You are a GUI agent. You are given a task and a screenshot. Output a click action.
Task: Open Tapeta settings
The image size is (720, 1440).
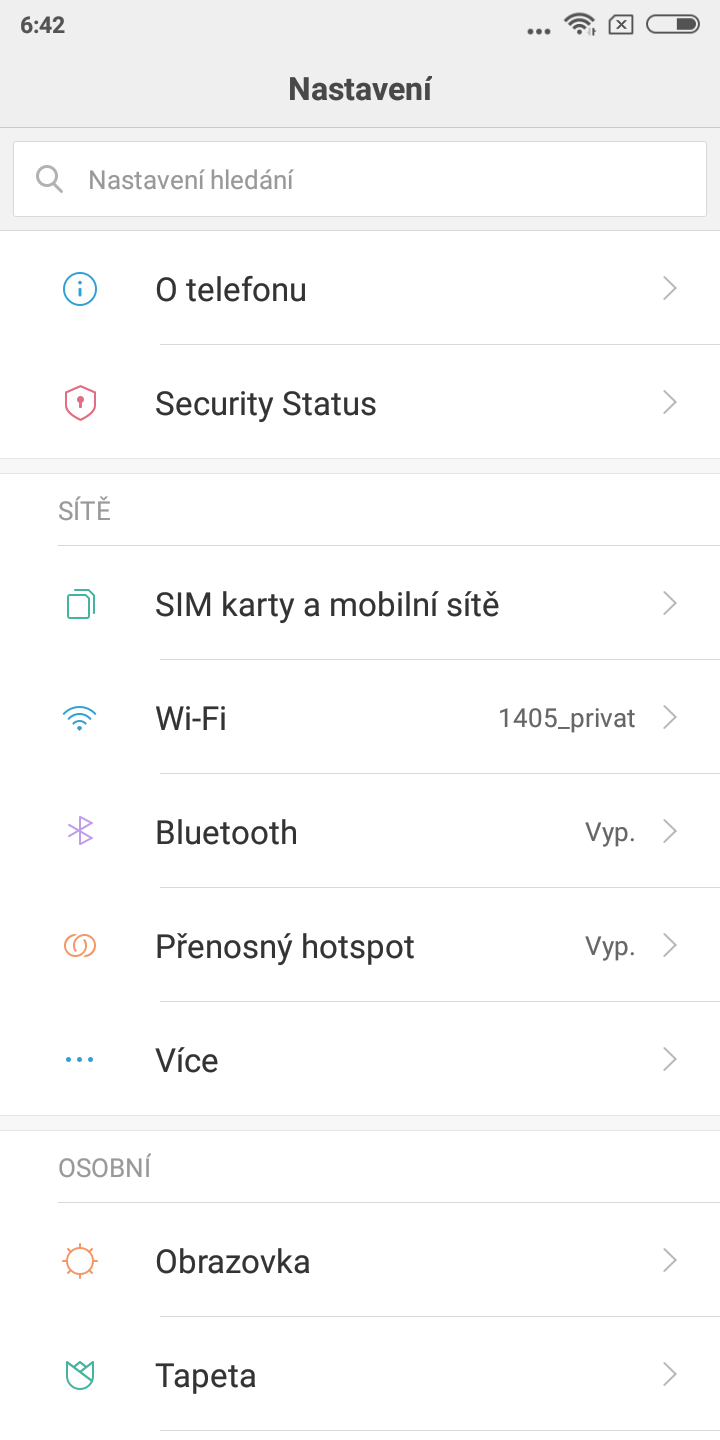pyautogui.click(x=360, y=1375)
